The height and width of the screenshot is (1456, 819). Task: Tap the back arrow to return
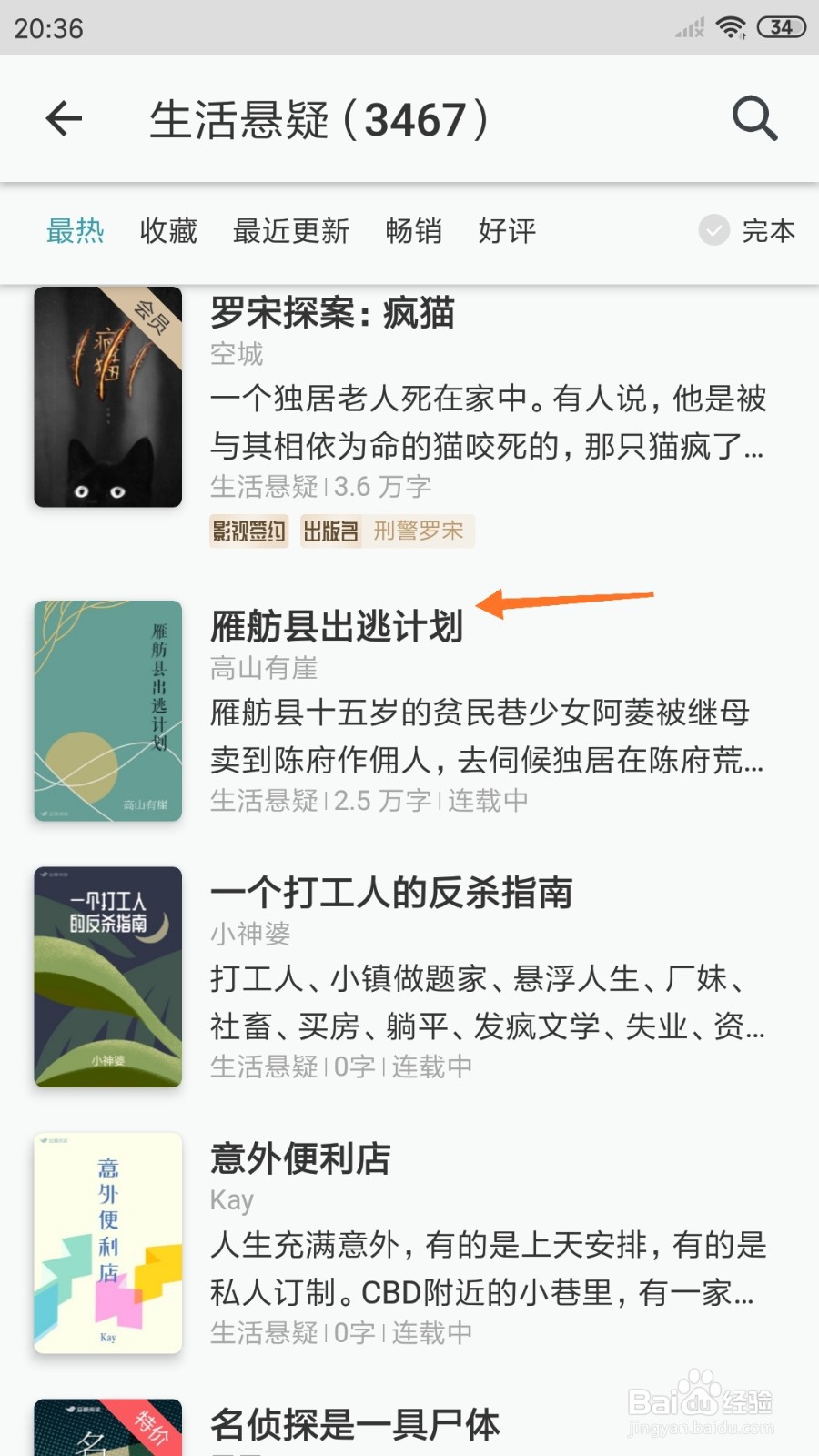[x=62, y=119]
